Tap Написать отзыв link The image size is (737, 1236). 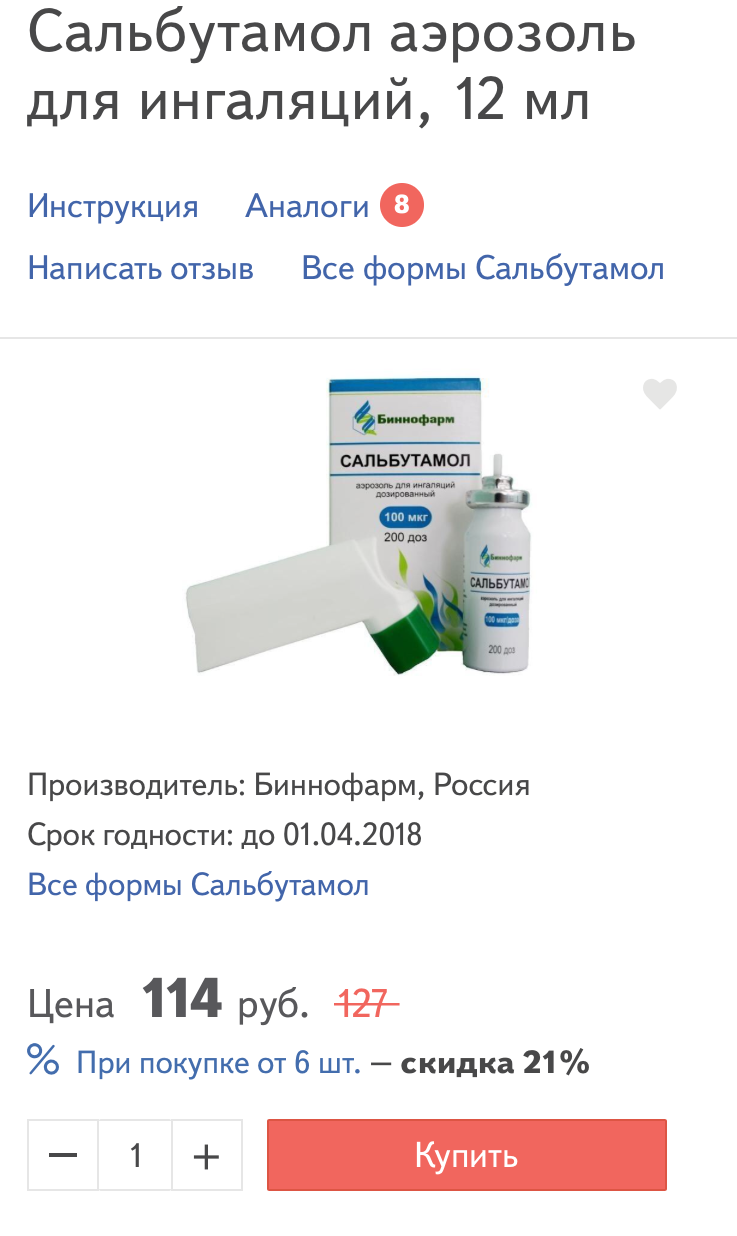(x=141, y=269)
